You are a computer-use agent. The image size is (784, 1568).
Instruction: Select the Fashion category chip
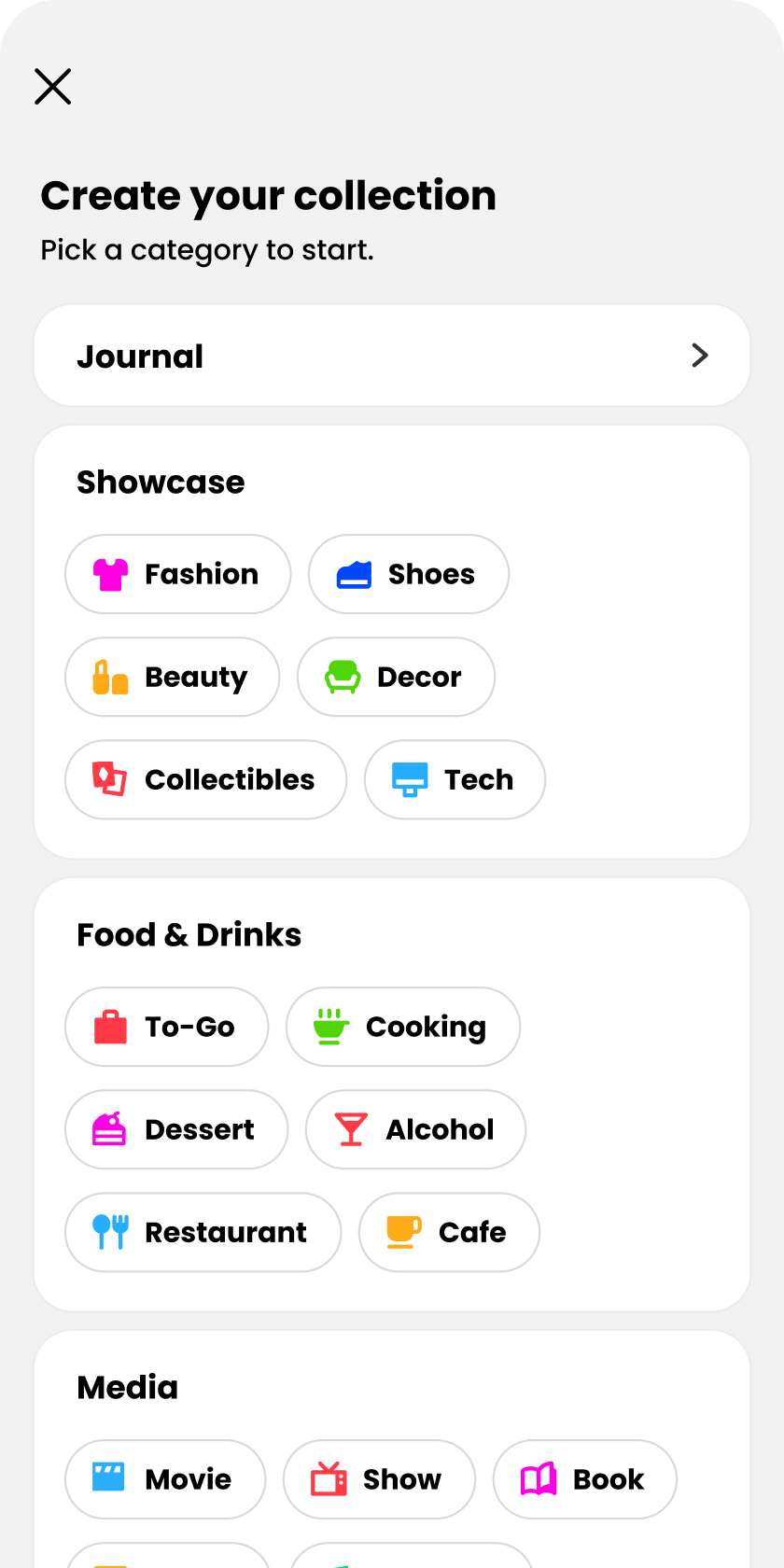177,574
